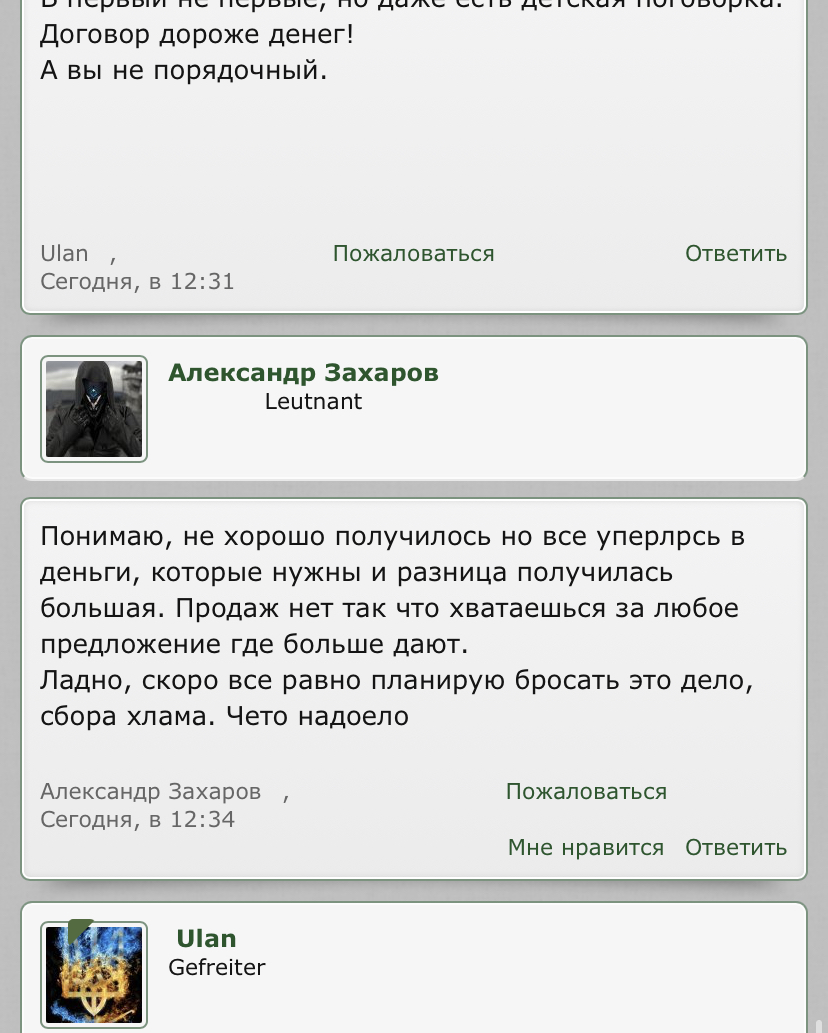828x1033 pixels.
Task: Open Ulan's profile link above the 12:31 timestamp
Action: (x=64, y=253)
